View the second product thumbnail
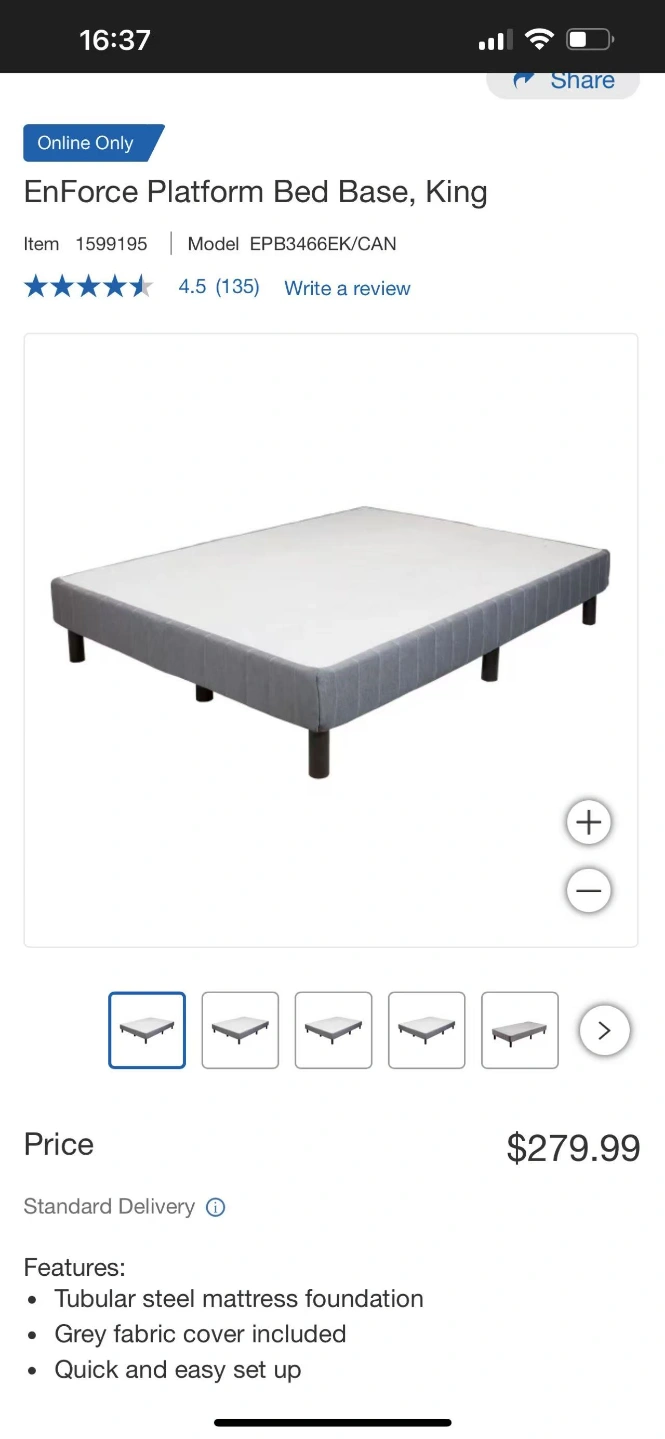Image resolution: width=665 pixels, height=1439 pixels. point(240,1030)
